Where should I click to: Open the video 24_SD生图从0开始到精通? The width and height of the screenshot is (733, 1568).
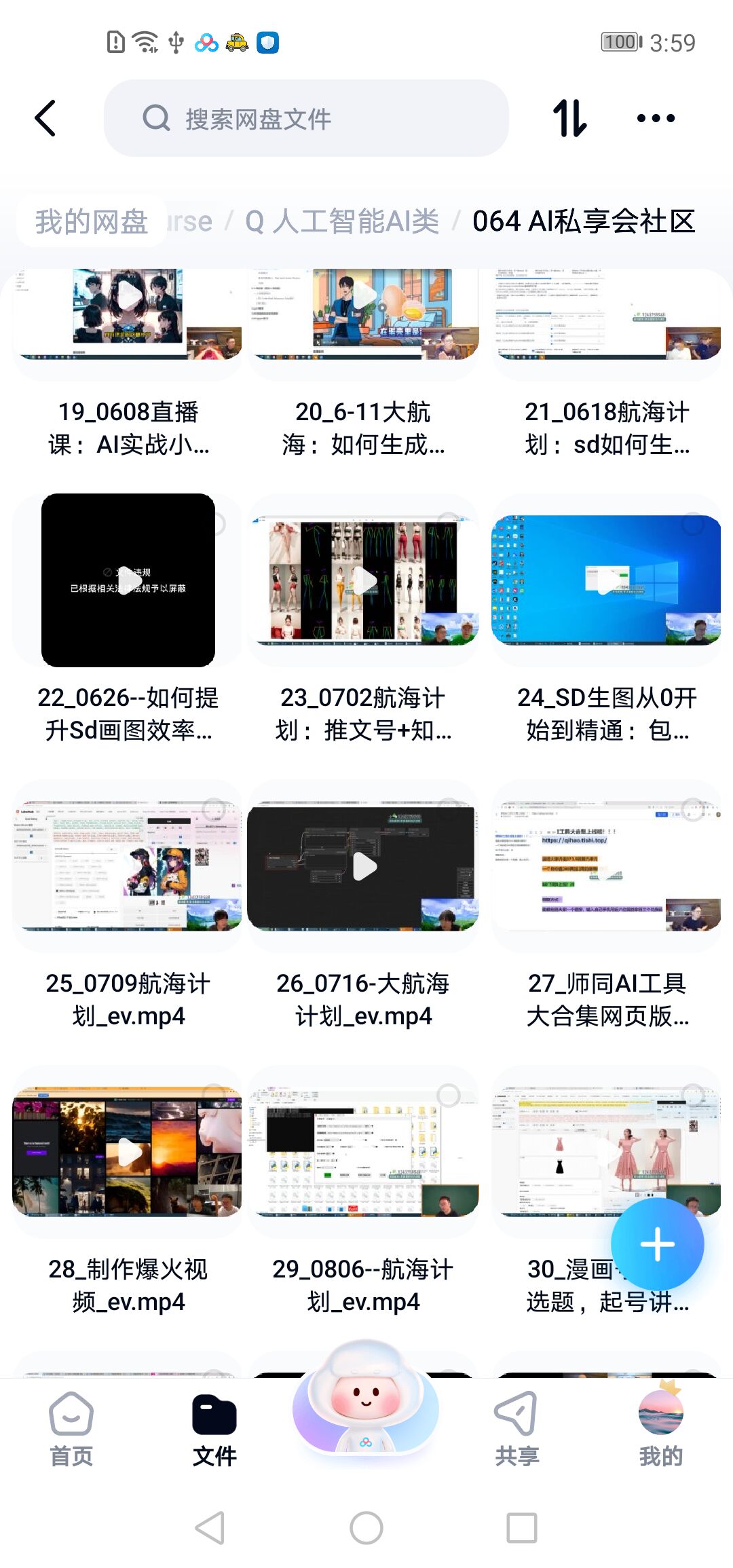click(607, 580)
